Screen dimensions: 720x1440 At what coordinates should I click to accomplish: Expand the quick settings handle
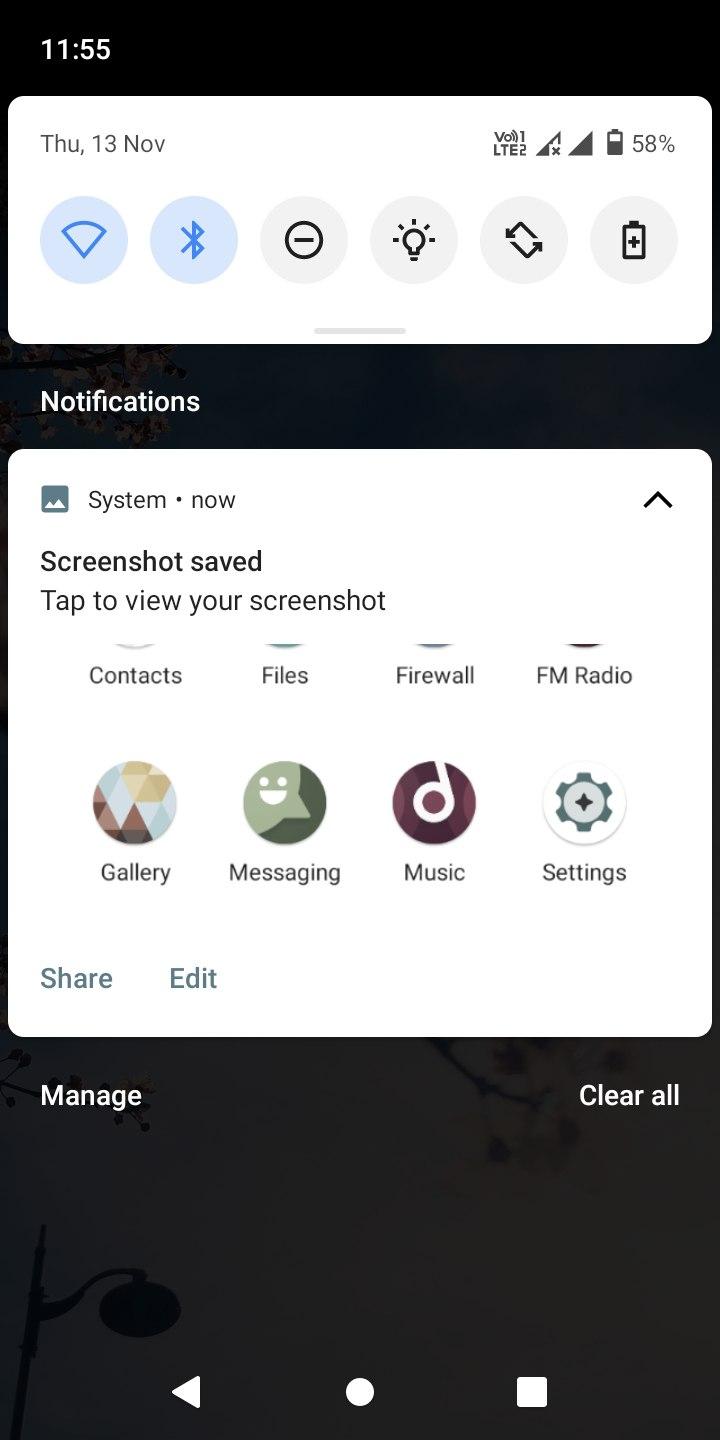360,331
